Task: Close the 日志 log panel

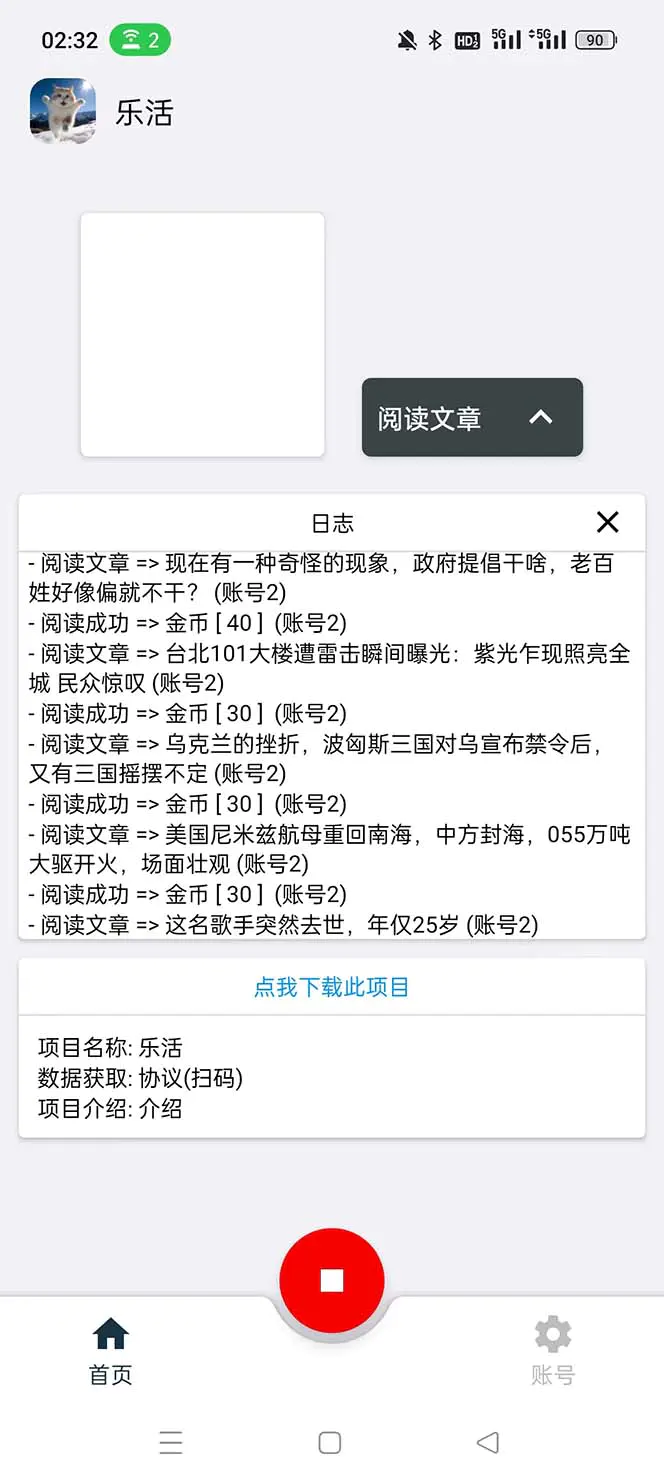Action: pos(607,522)
